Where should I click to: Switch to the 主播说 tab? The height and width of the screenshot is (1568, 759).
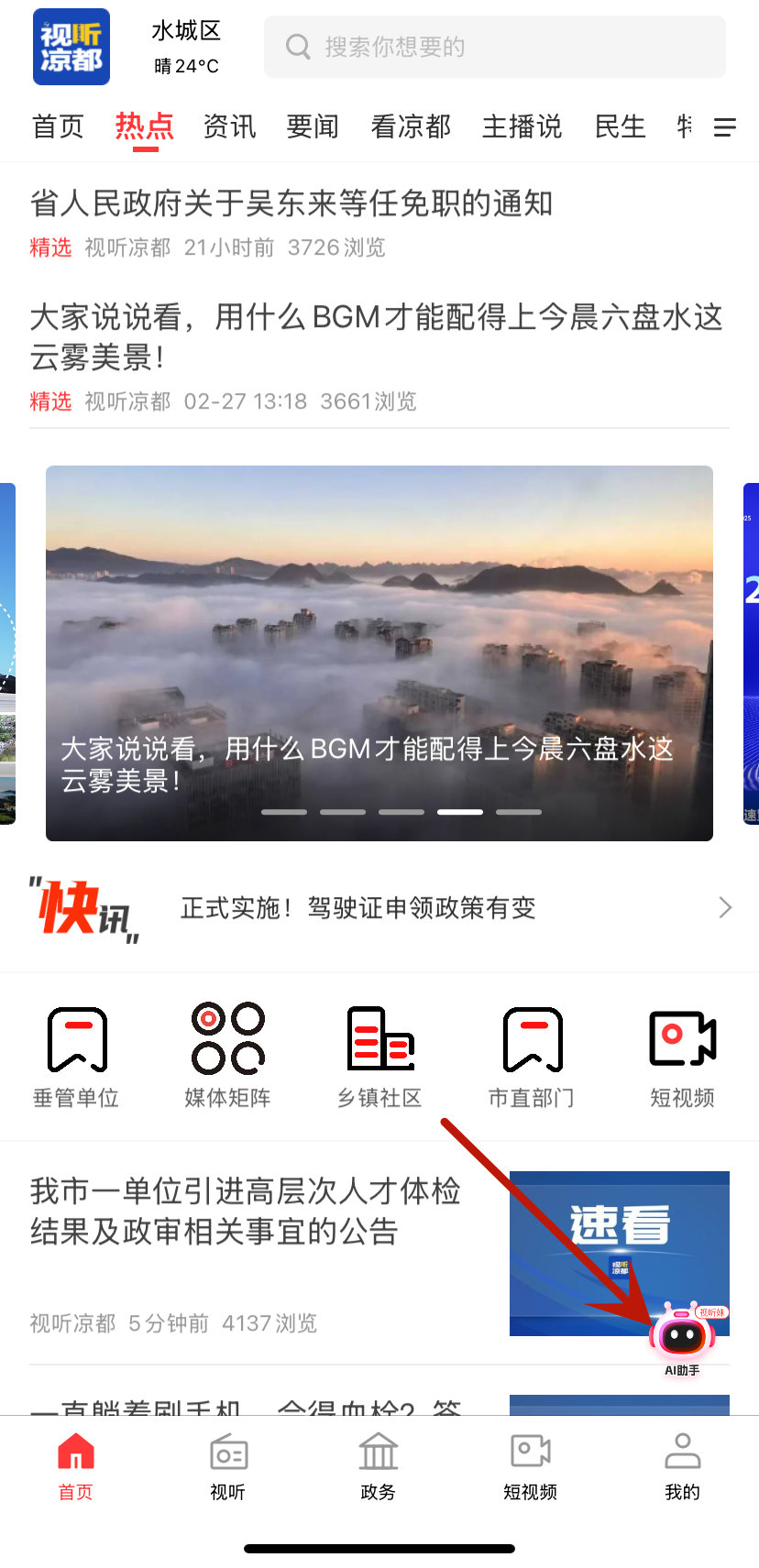click(522, 126)
